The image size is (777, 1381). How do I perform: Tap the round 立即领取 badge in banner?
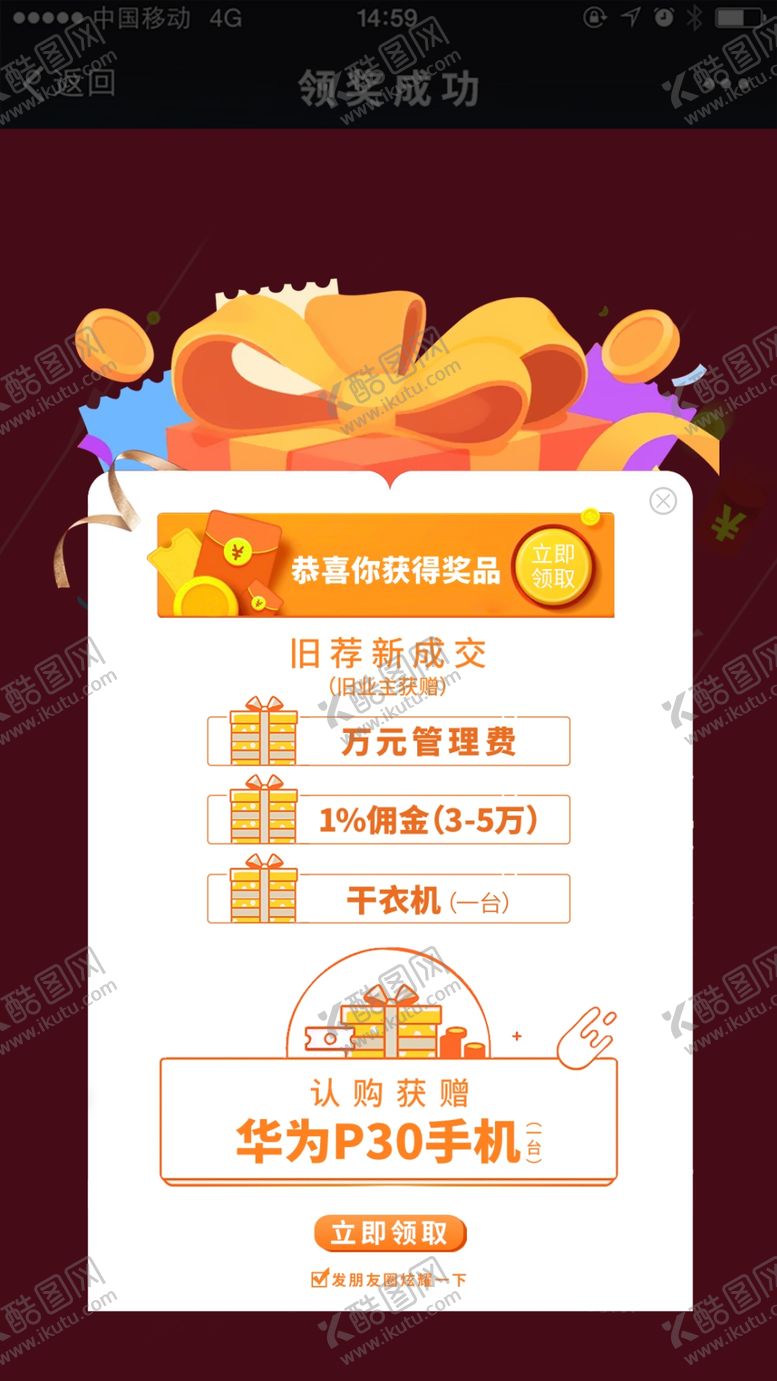click(x=553, y=567)
